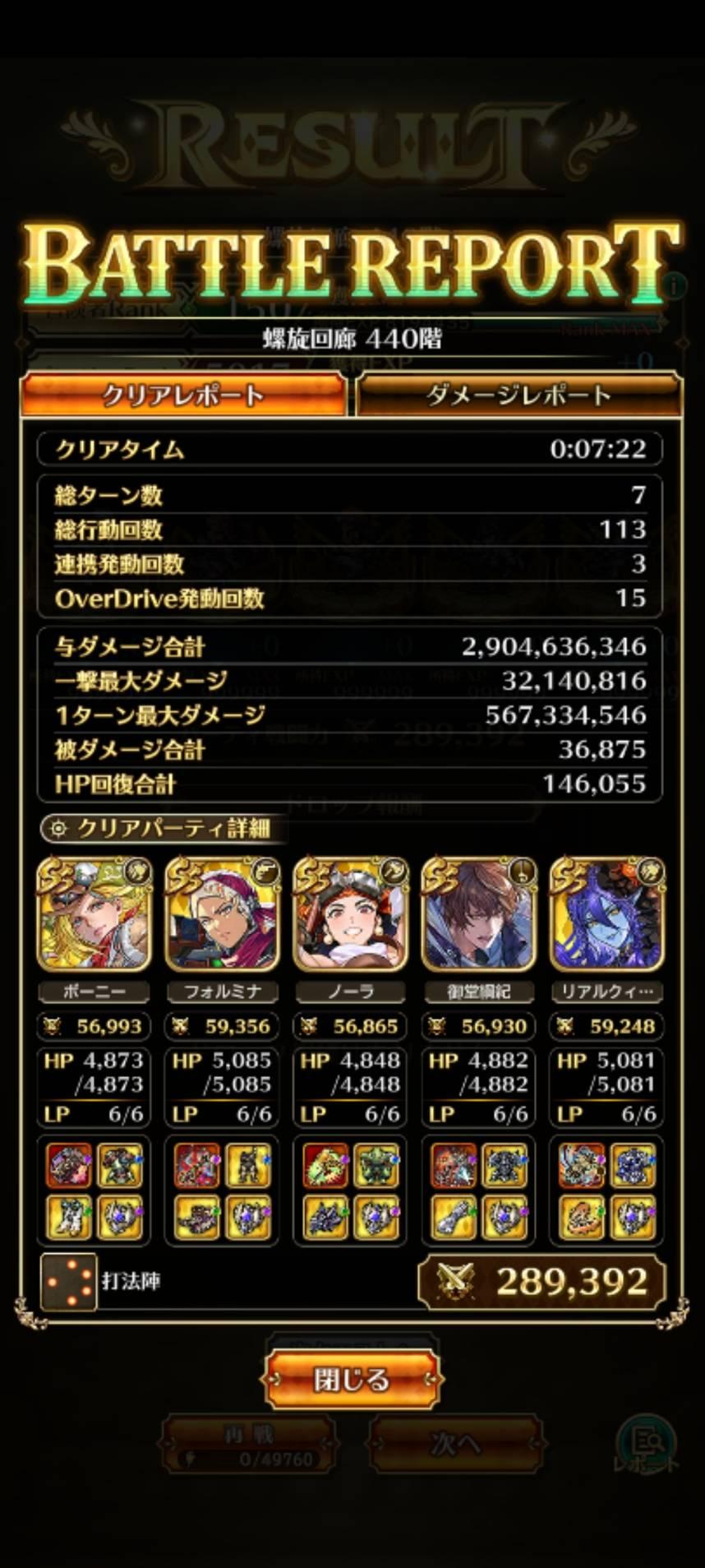Open クリアパーティ詳細 party details
This screenshot has height=1568, width=705.
click(163, 828)
